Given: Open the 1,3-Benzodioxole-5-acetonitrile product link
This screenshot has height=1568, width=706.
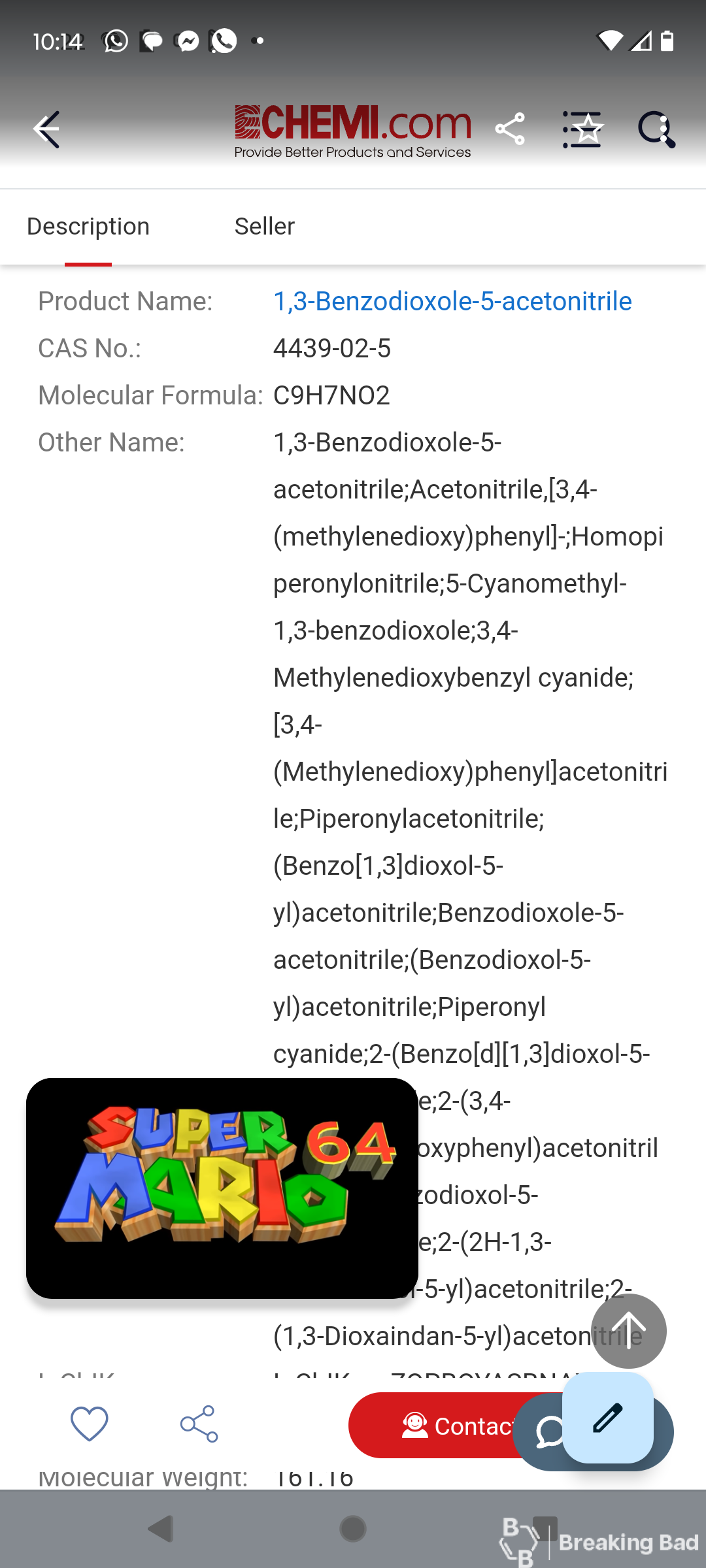Looking at the screenshot, I should click(452, 301).
